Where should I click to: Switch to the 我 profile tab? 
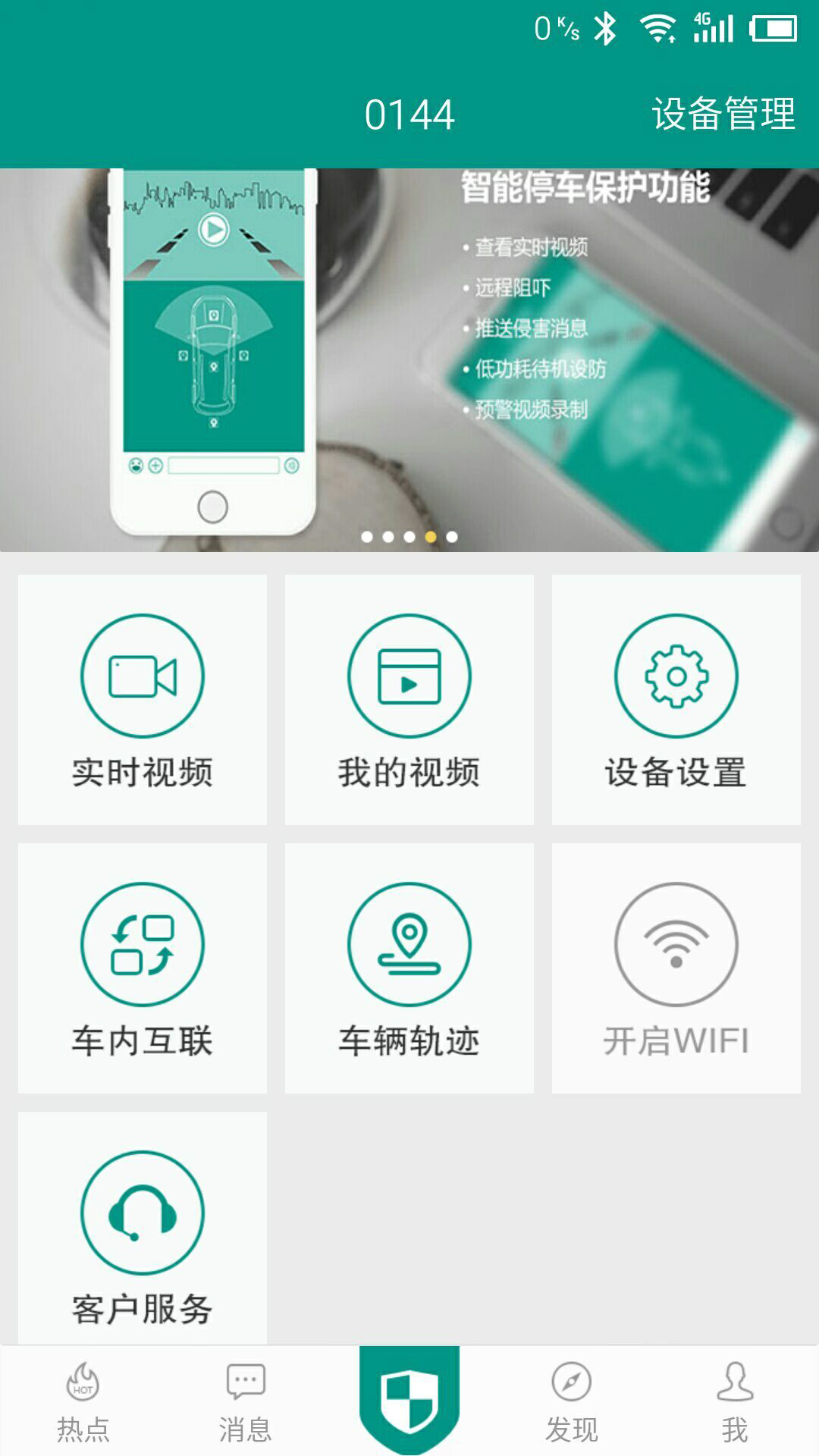click(x=734, y=1403)
